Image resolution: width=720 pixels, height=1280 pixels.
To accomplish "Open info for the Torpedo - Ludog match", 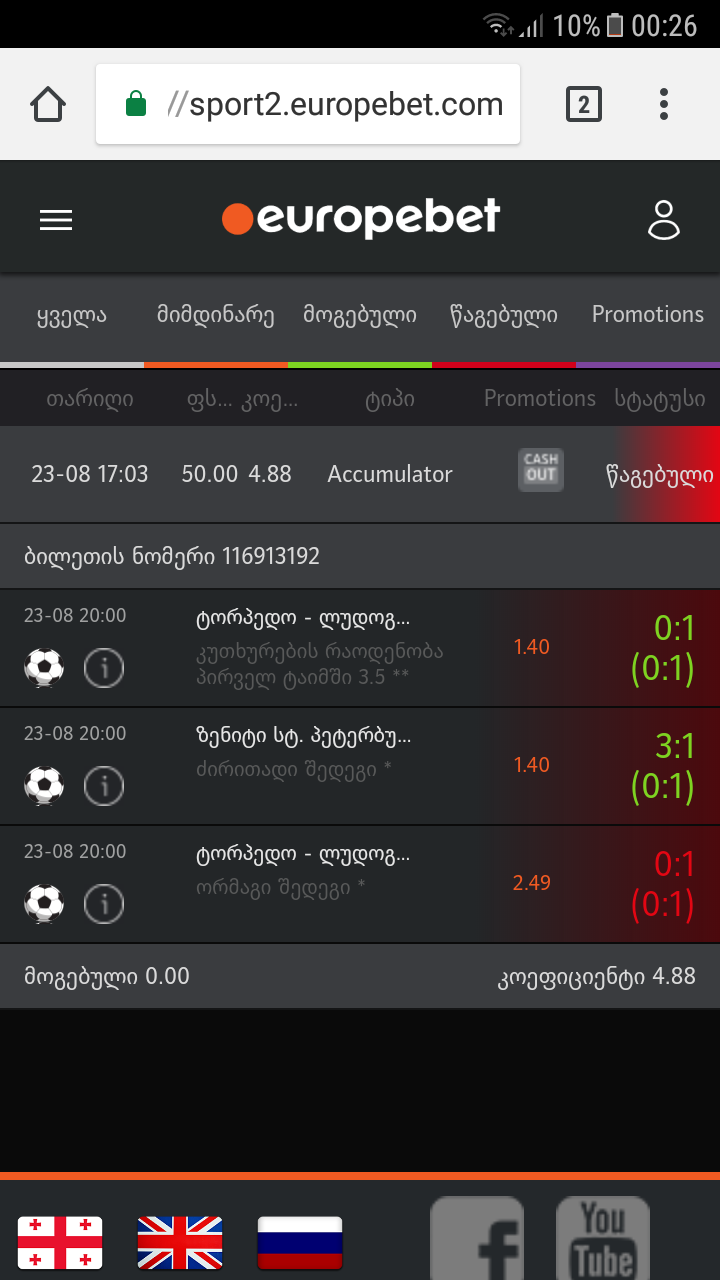I will (104, 667).
